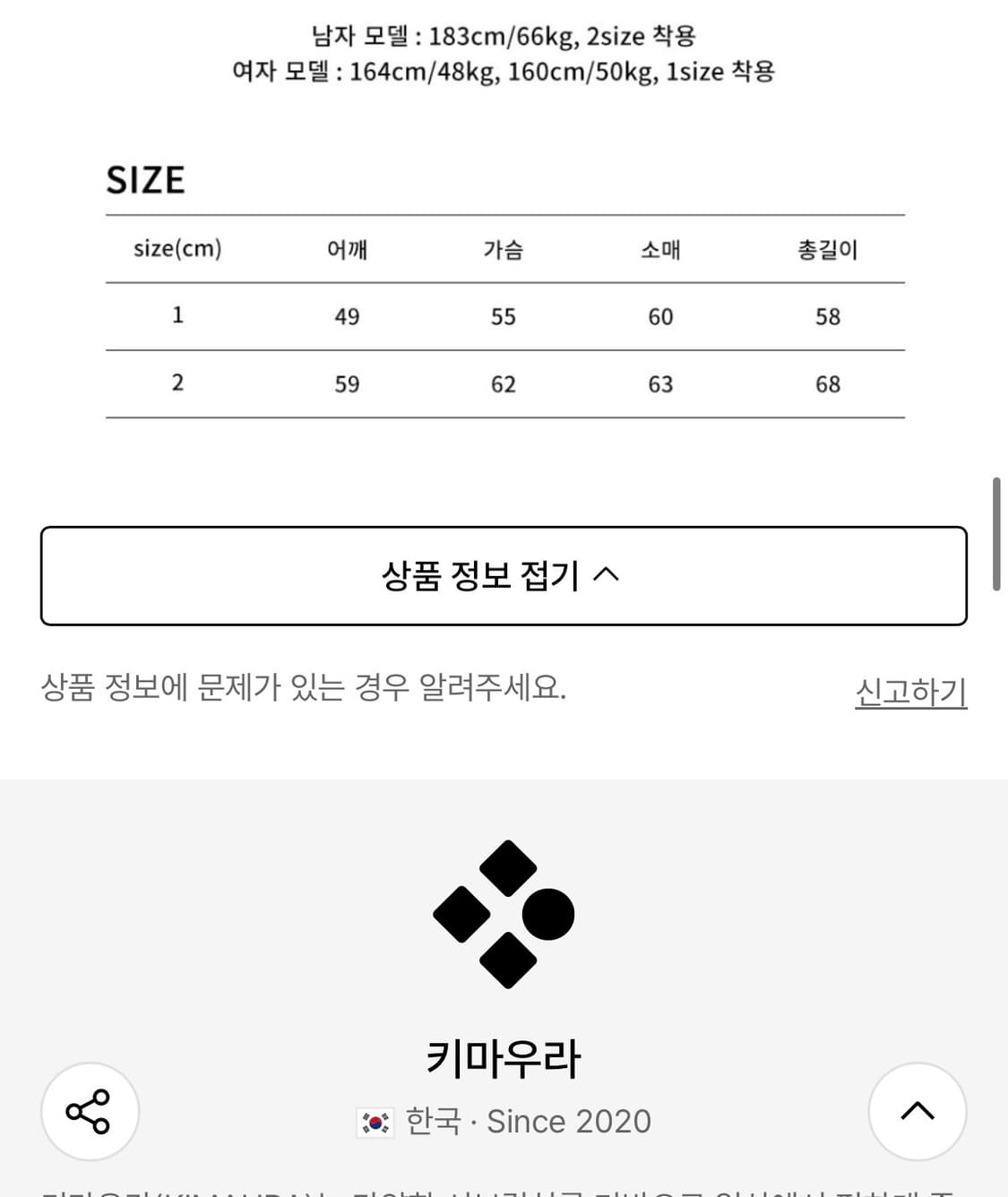Click the left diamond of the brand logo
Screen dimensions: 1008x1197
click(x=461, y=915)
